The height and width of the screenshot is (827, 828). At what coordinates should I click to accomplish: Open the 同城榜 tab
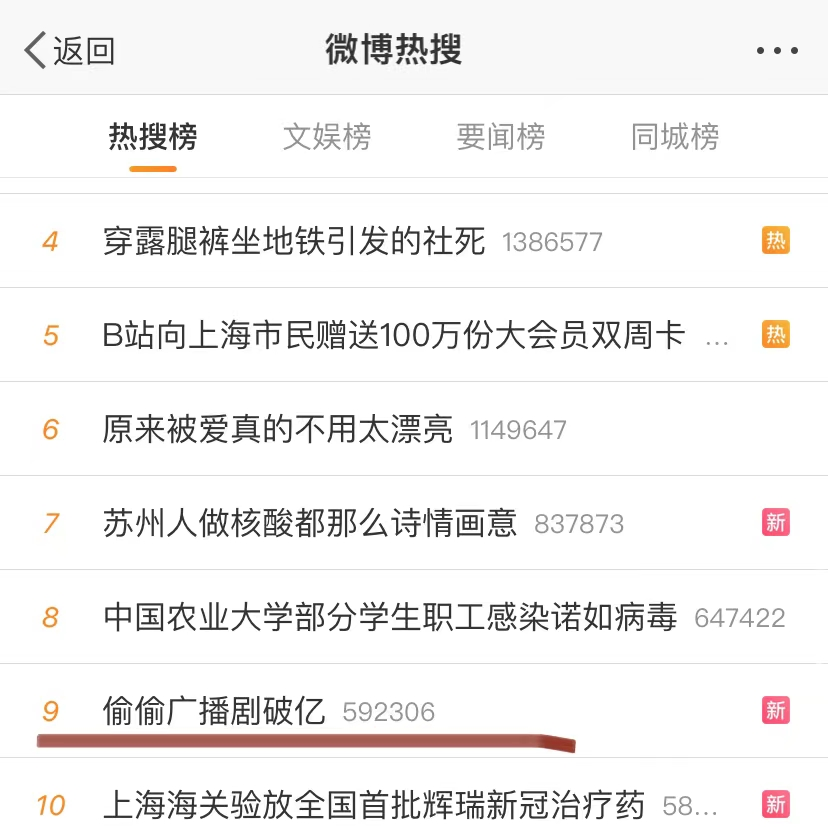(675, 137)
